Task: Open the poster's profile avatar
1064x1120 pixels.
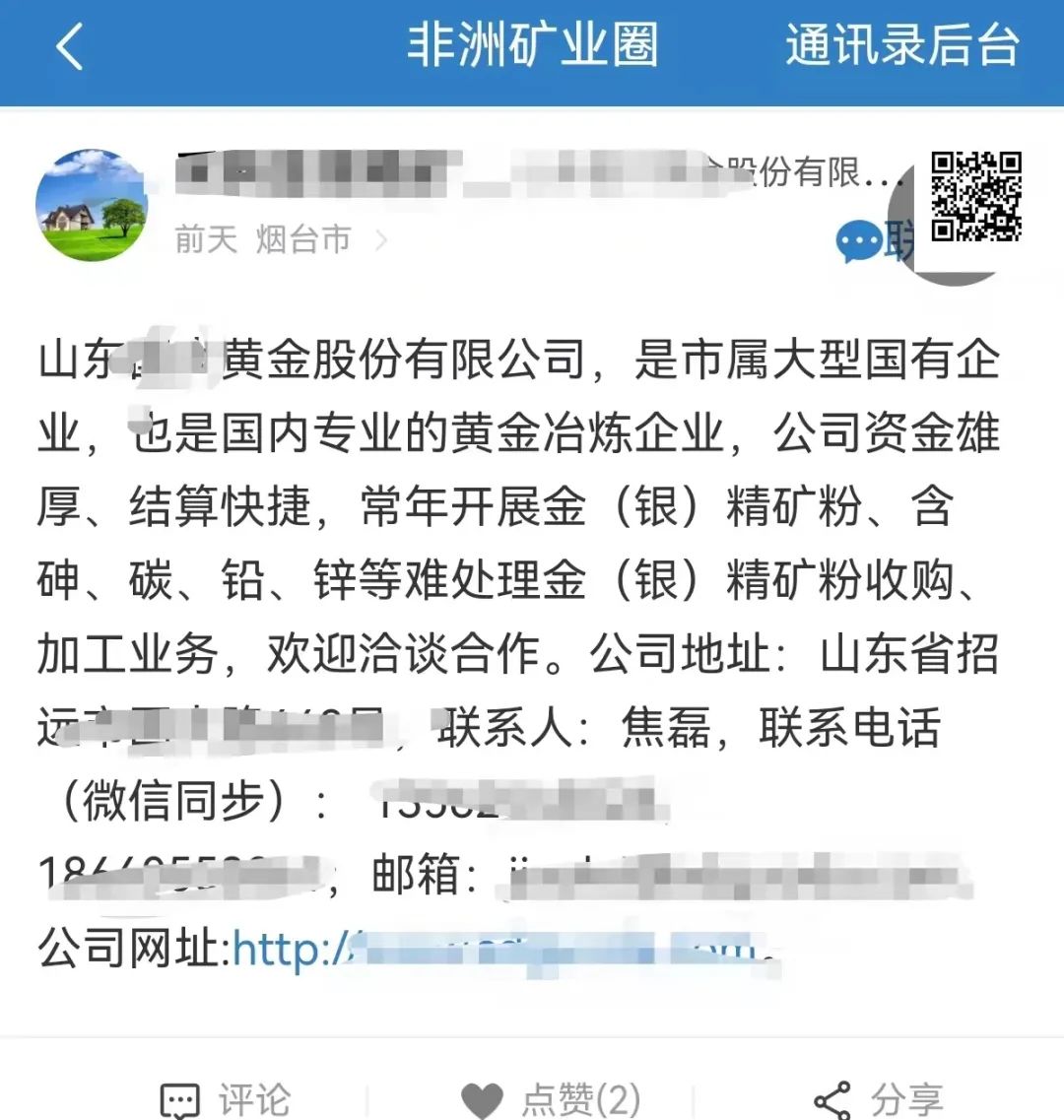Action: pos(92,205)
